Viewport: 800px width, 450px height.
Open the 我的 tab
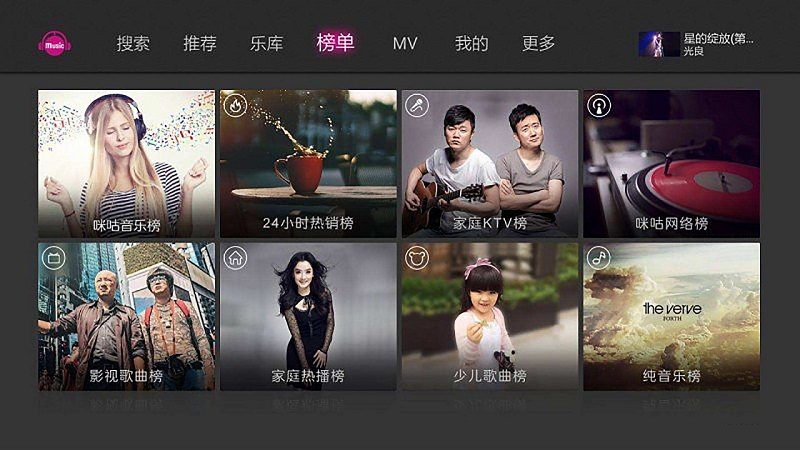[471, 44]
